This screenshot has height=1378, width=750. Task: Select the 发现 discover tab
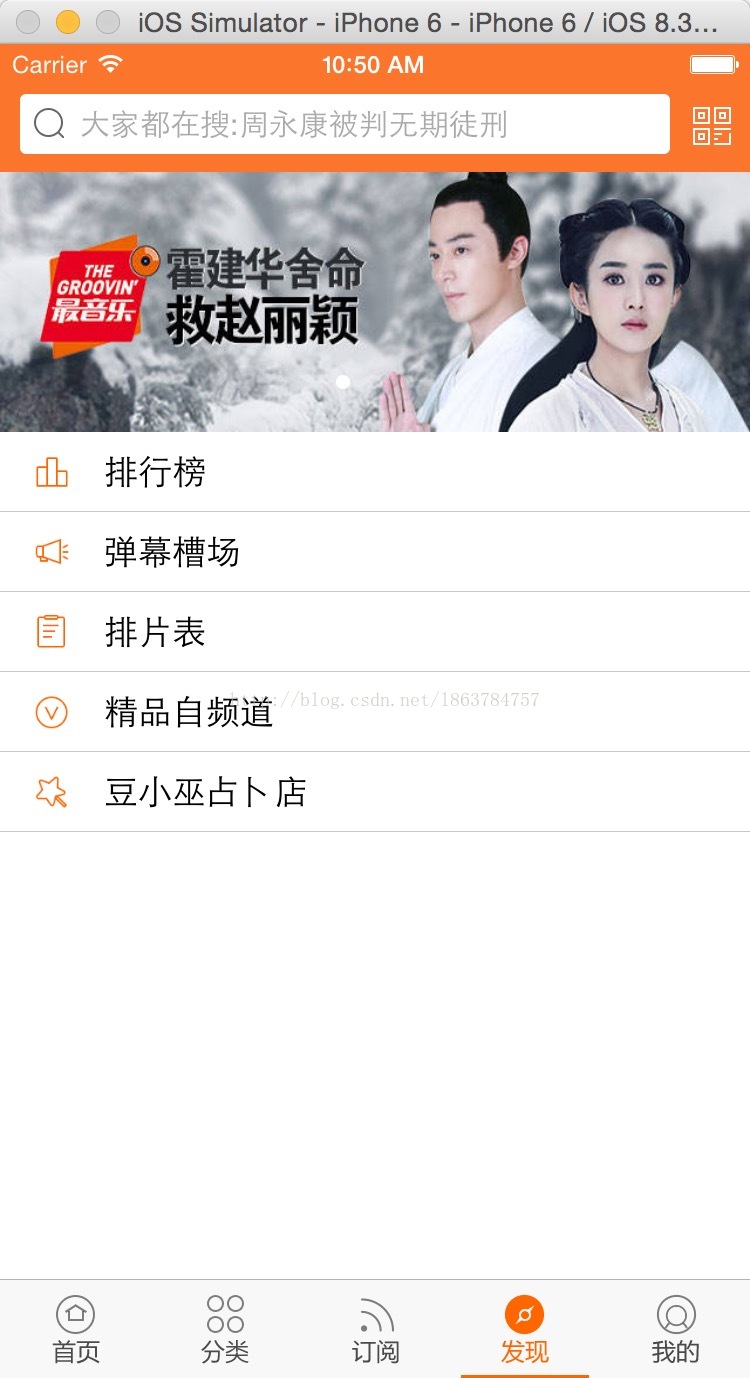click(x=525, y=1330)
